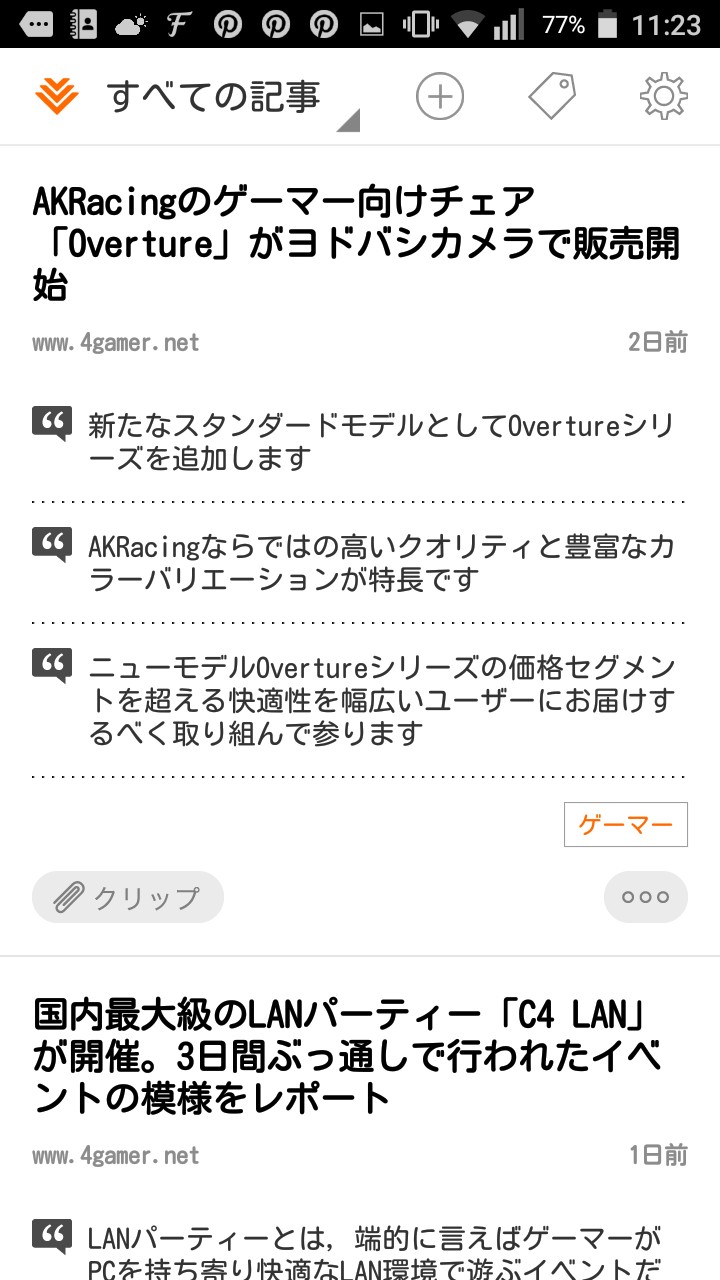Image resolution: width=720 pixels, height=1280 pixels.
Task: Open the tags icon
Action: pyautogui.click(x=552, y=97)
